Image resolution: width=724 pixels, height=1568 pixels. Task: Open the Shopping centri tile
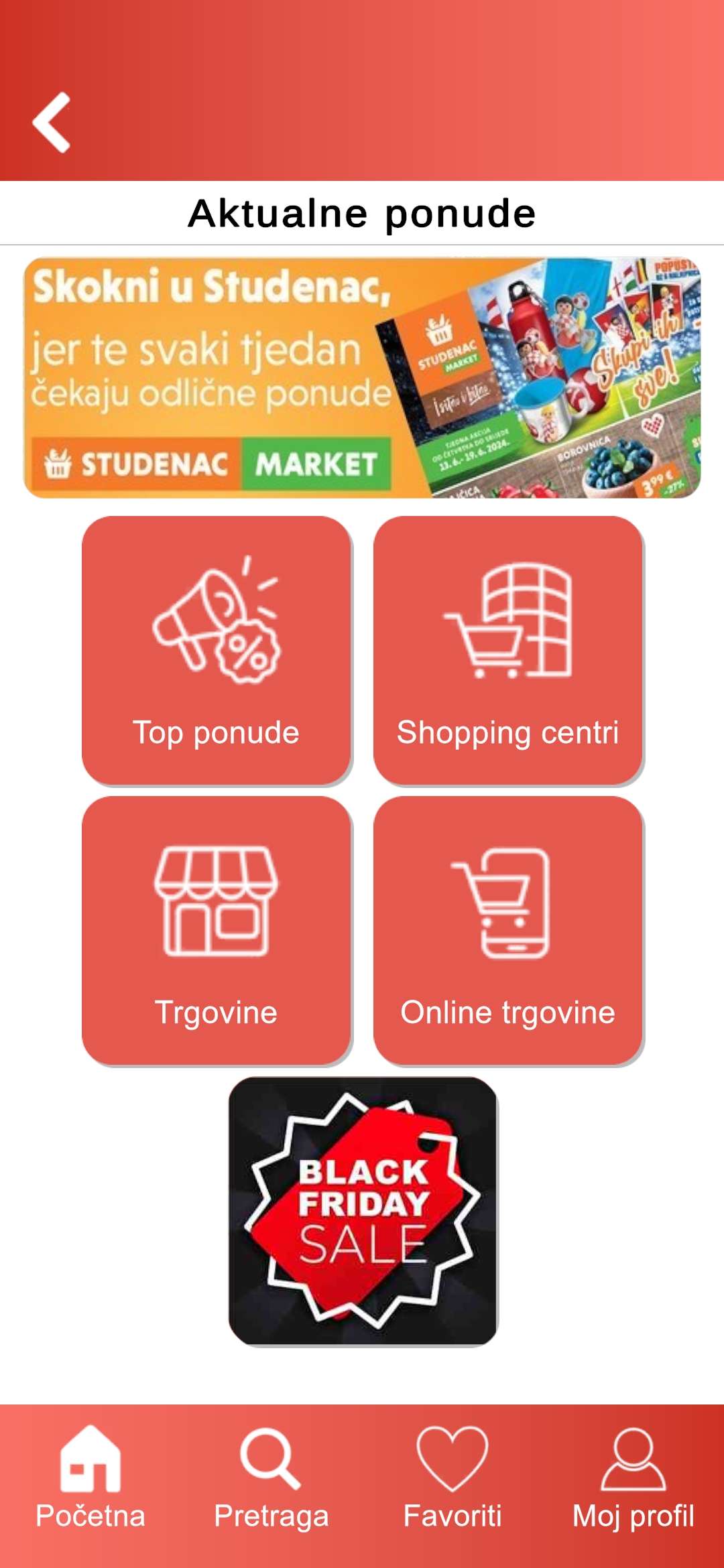pyautogui.click(x=508, y=651)
